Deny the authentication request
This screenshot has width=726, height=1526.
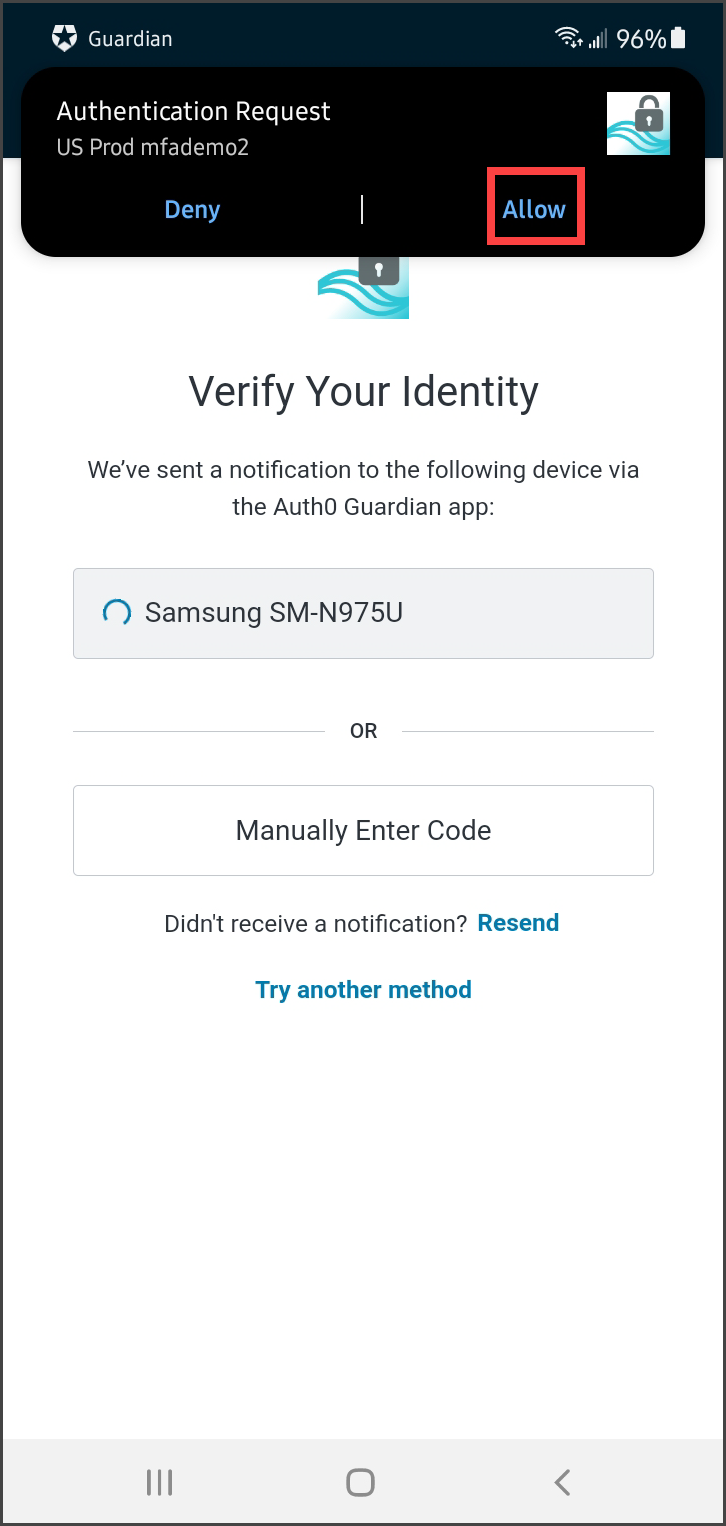(x=192, y=209)
